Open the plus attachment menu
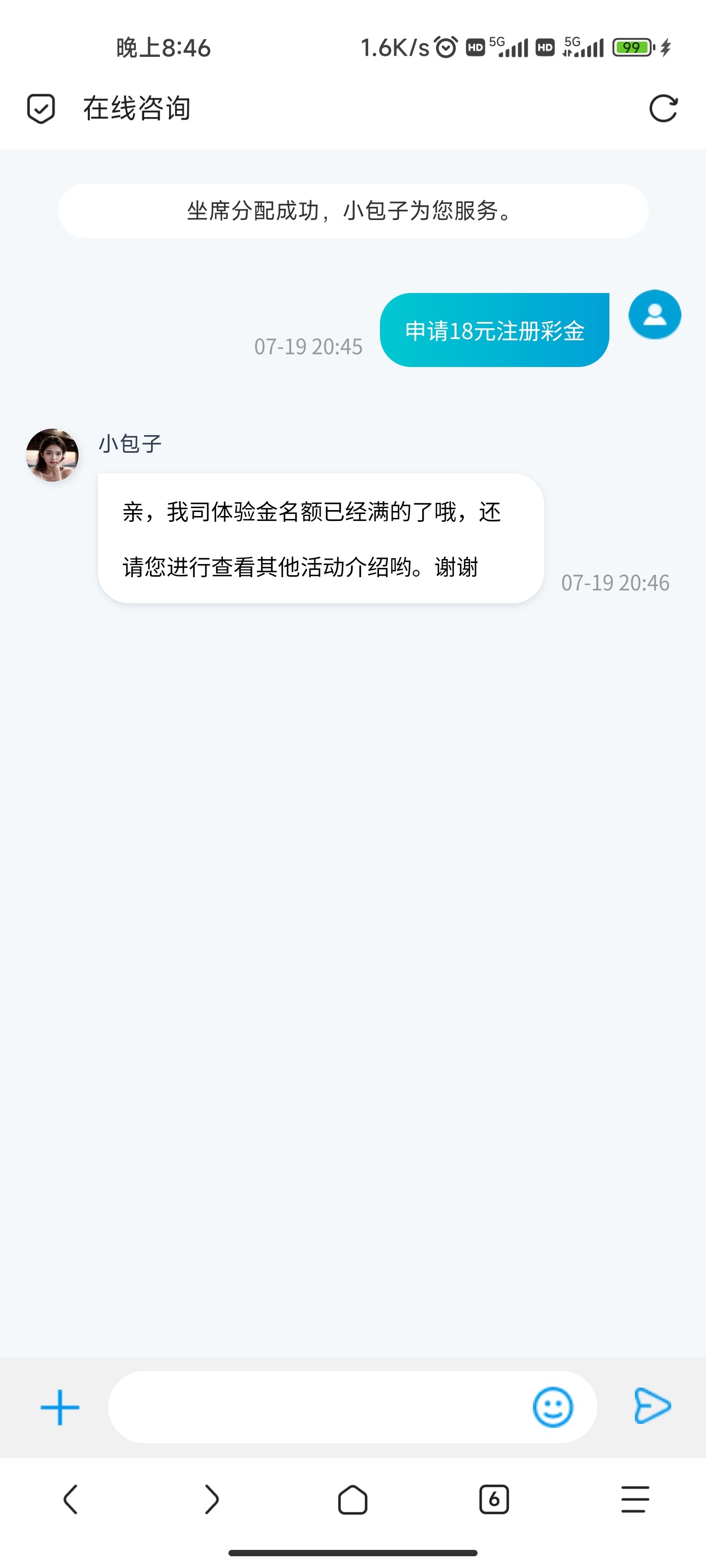 point(60,1407)
